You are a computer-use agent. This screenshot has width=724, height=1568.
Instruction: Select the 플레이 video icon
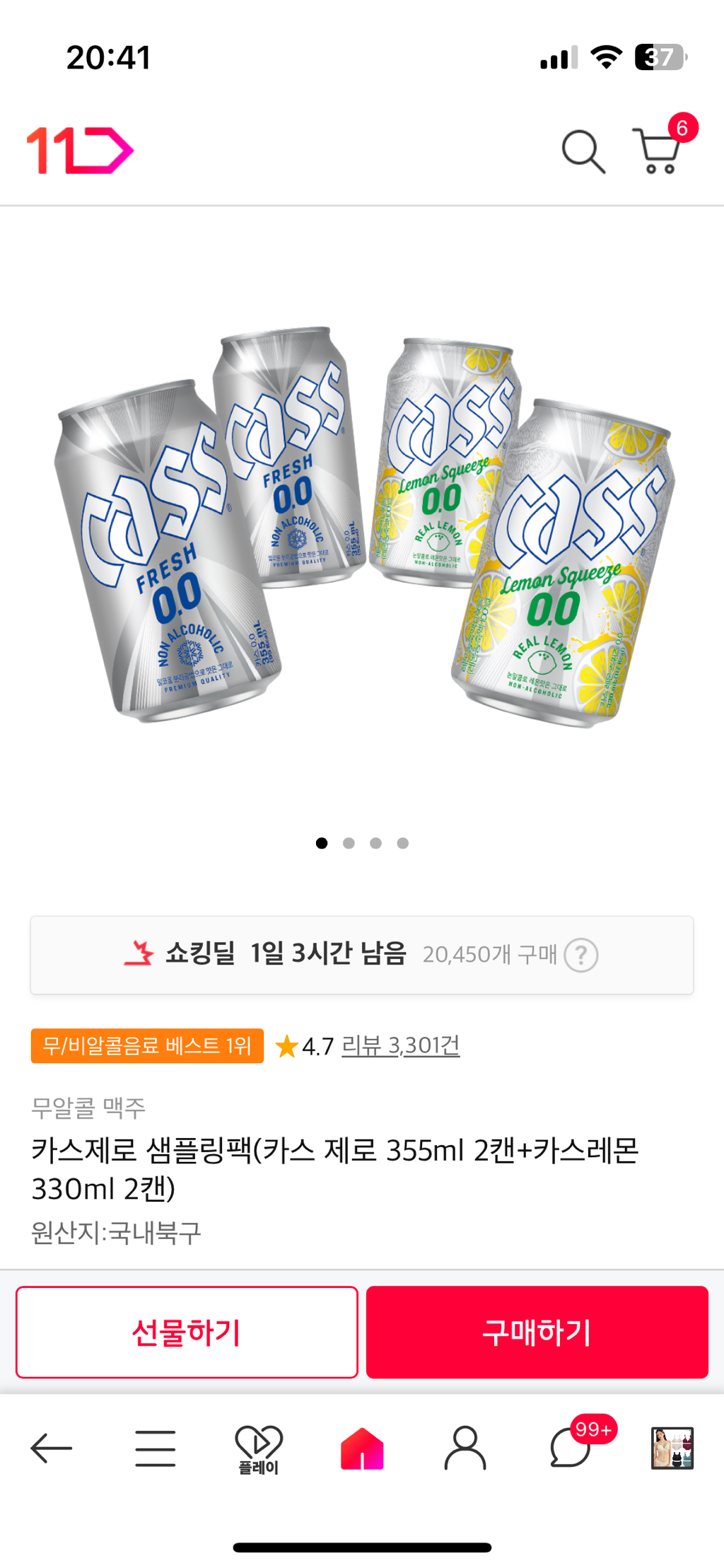[x=259, y=1443]
